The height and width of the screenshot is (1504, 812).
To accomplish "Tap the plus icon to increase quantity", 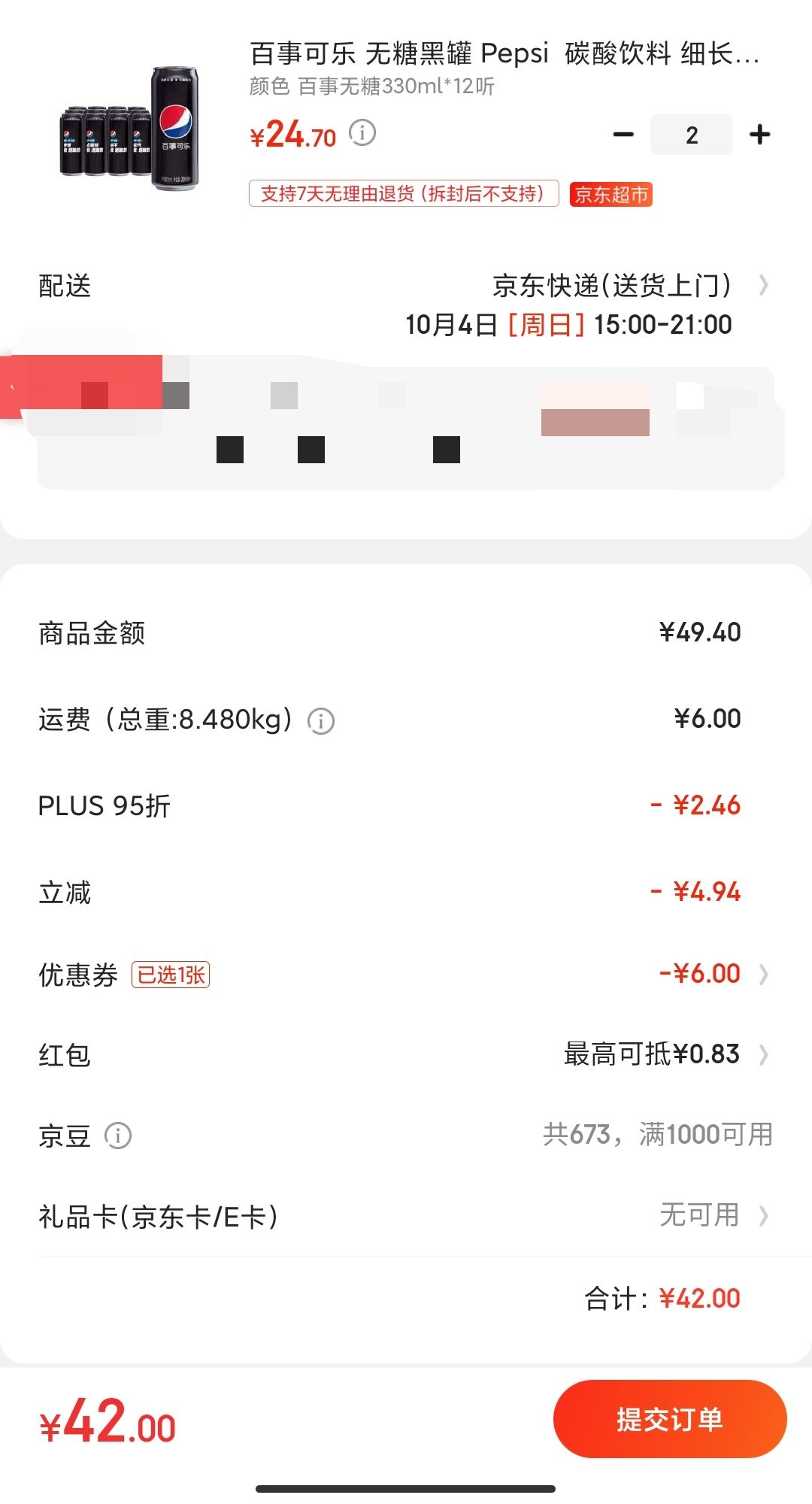I will (759, 134).
